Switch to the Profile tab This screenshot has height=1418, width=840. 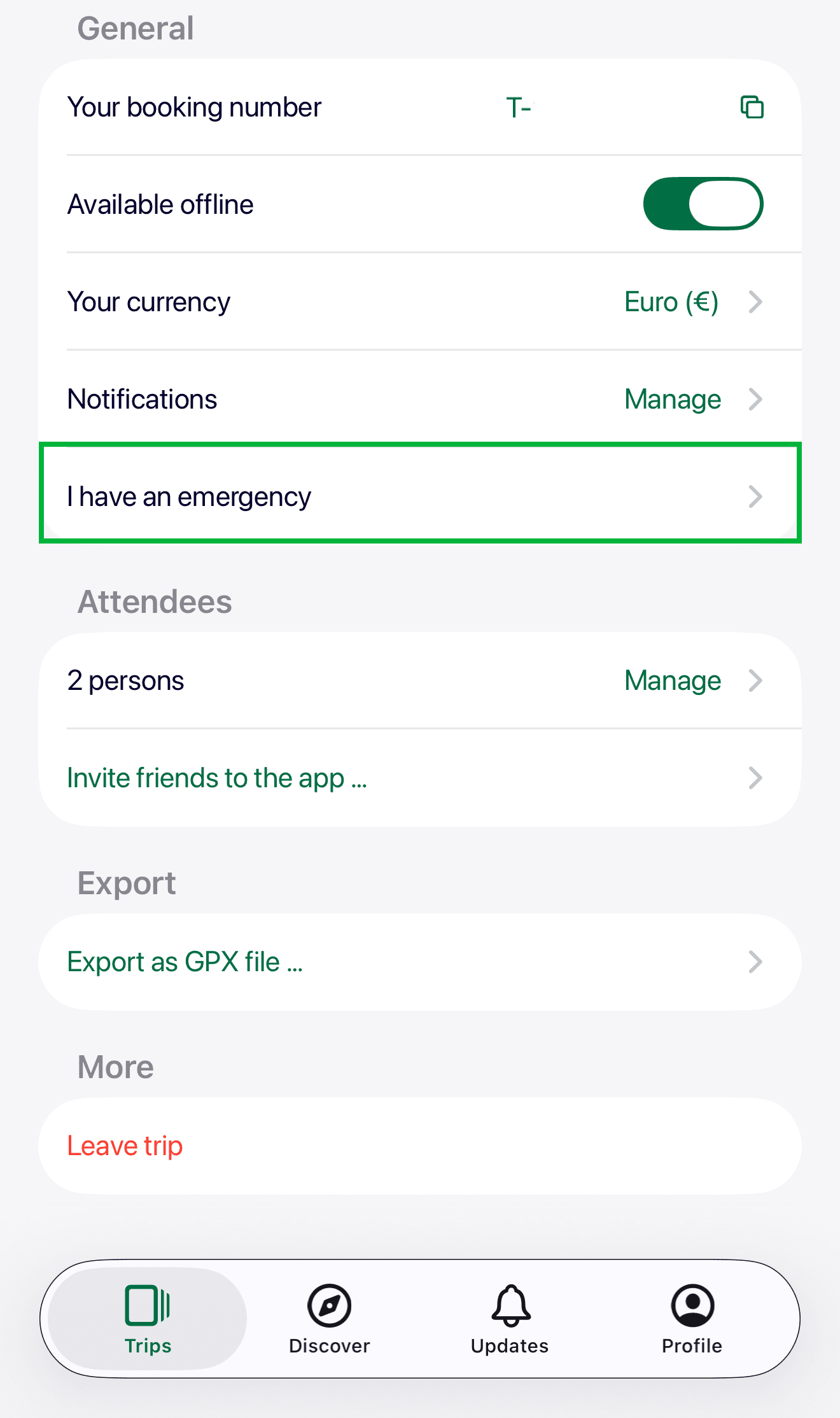692,1319
